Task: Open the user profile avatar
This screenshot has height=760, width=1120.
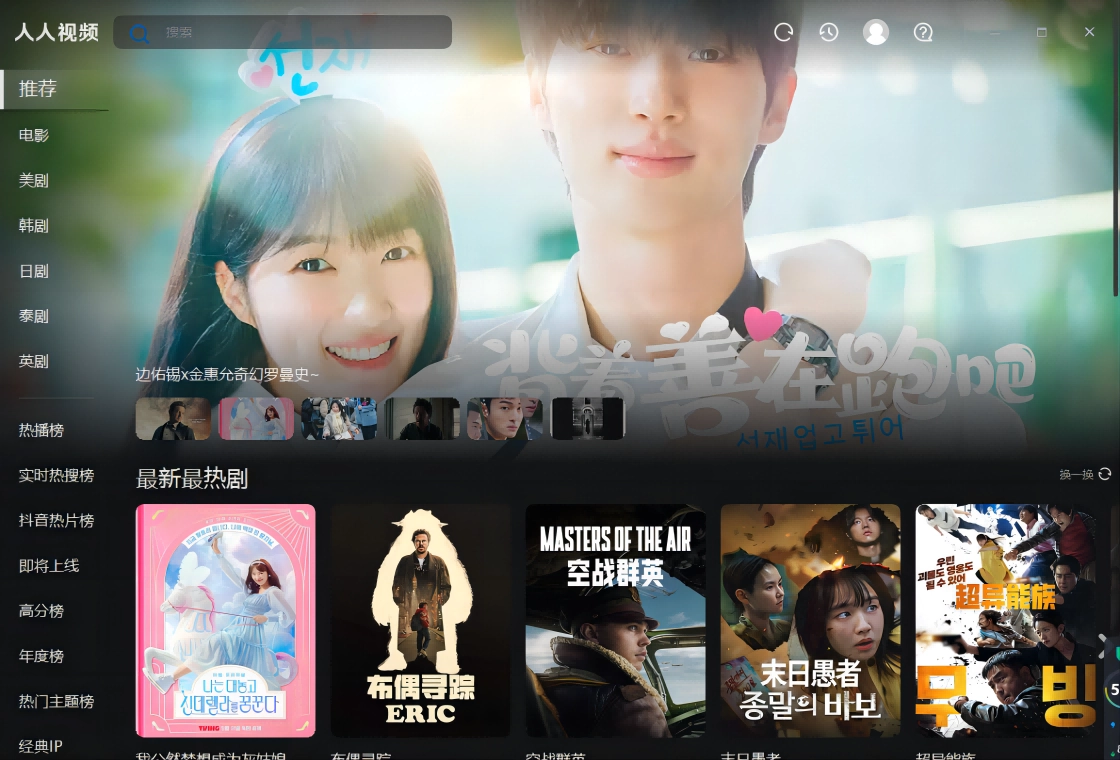Action: 876,32
